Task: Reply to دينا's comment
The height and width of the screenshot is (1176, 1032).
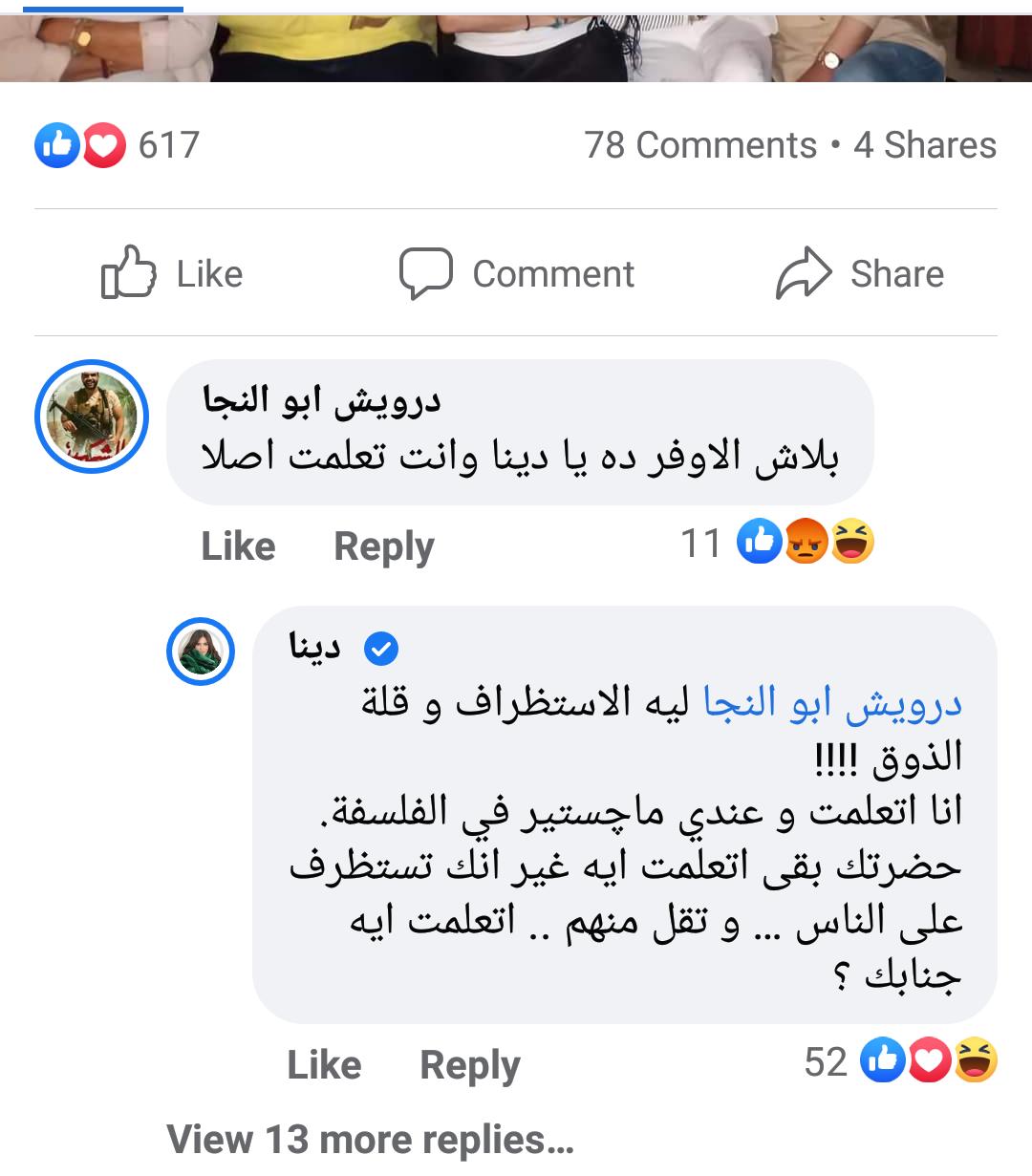Action: tap(470, 1064)
